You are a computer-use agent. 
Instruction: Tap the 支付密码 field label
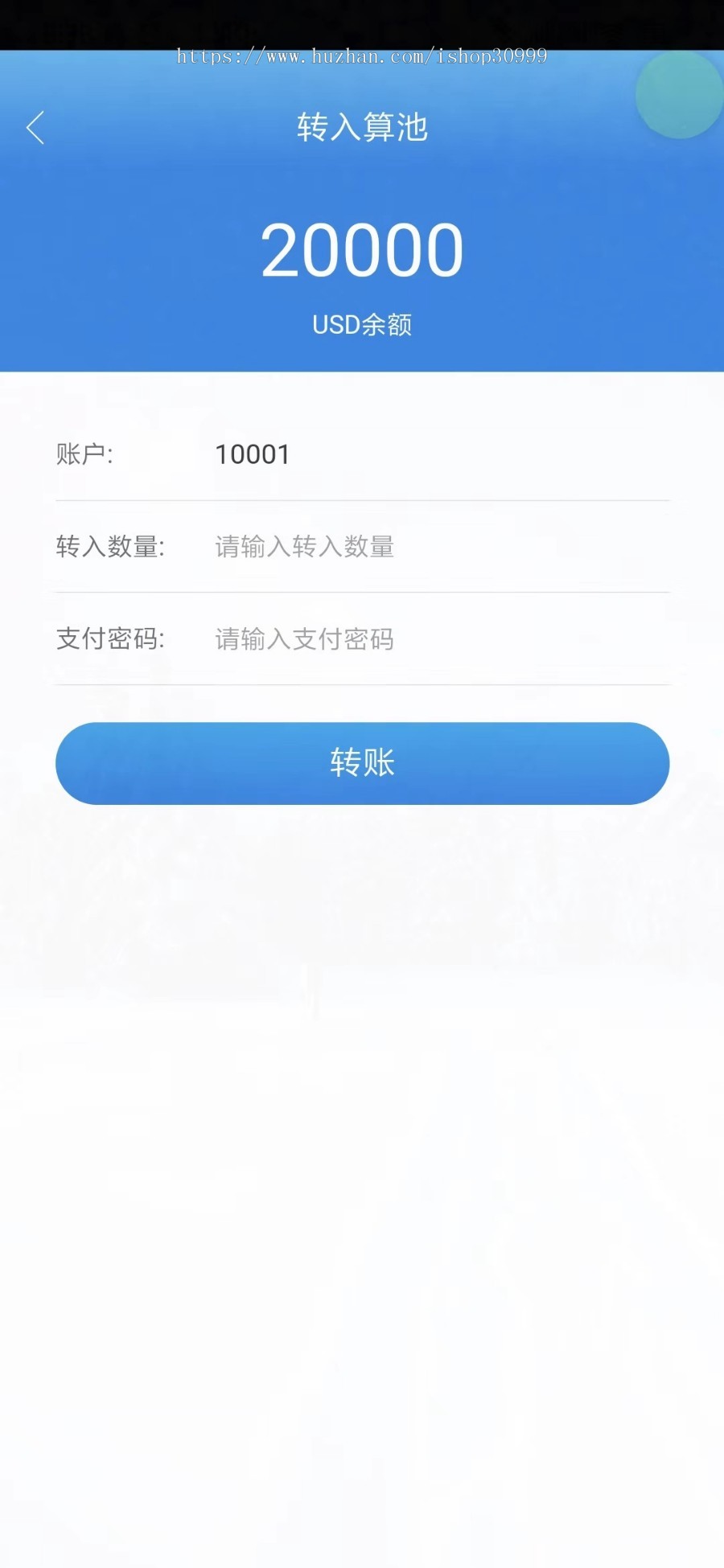(111, 639)
